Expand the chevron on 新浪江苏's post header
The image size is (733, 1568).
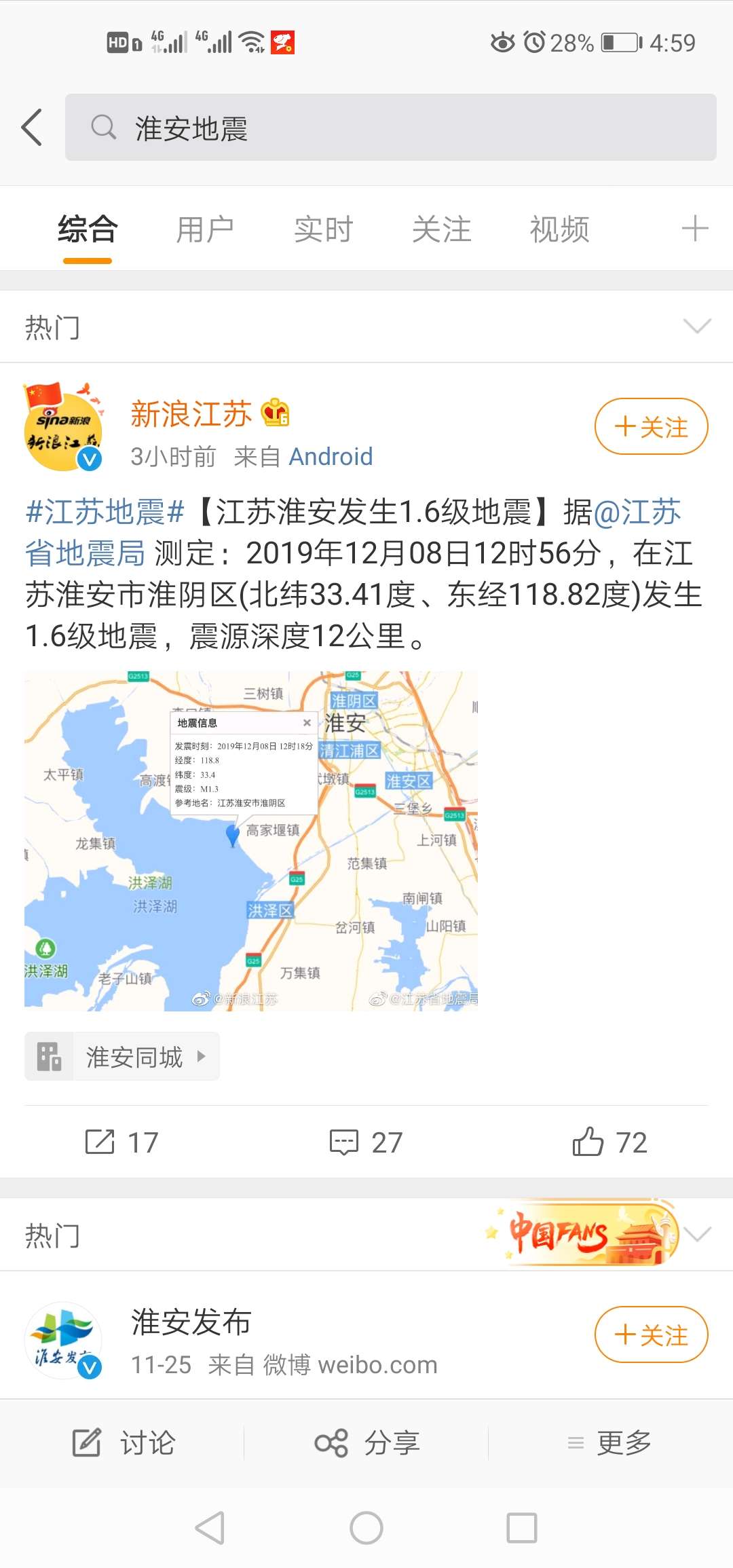(697, 326)
